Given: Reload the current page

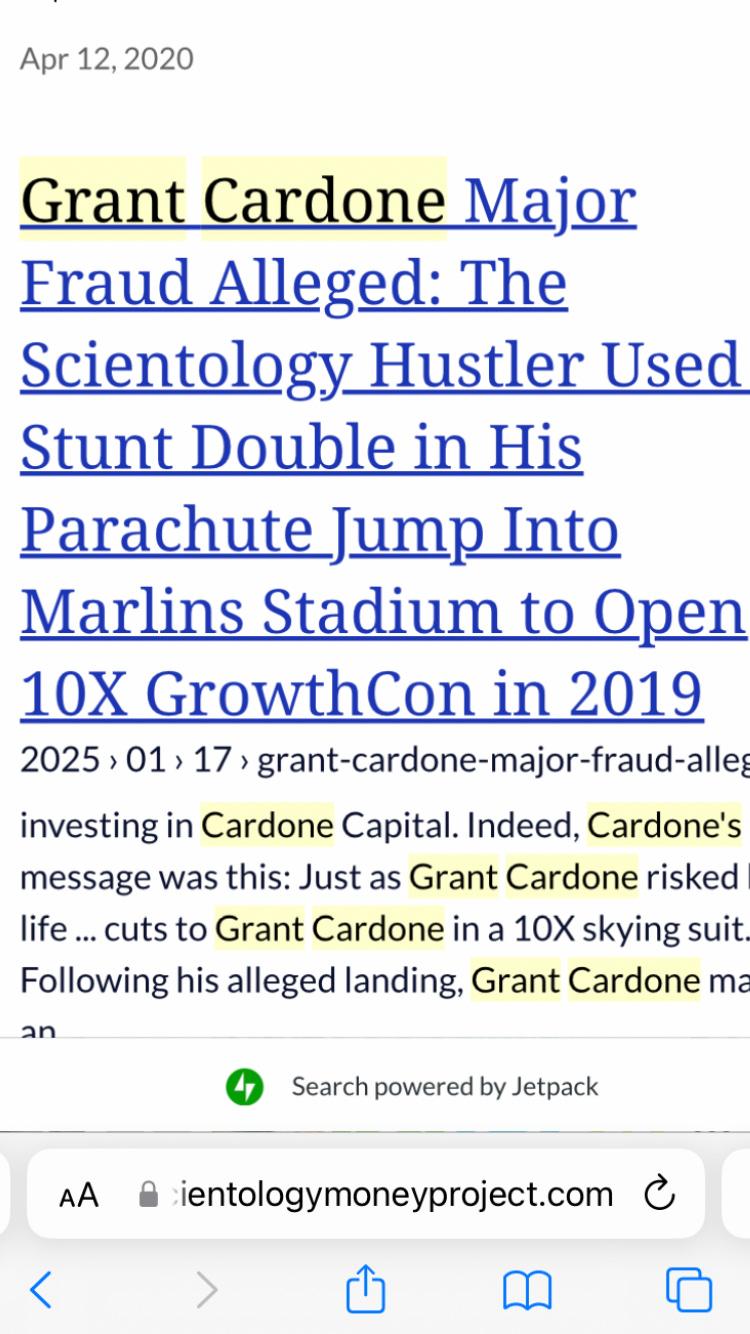Looking at the screenshot, I should (x=659, y=1193).
